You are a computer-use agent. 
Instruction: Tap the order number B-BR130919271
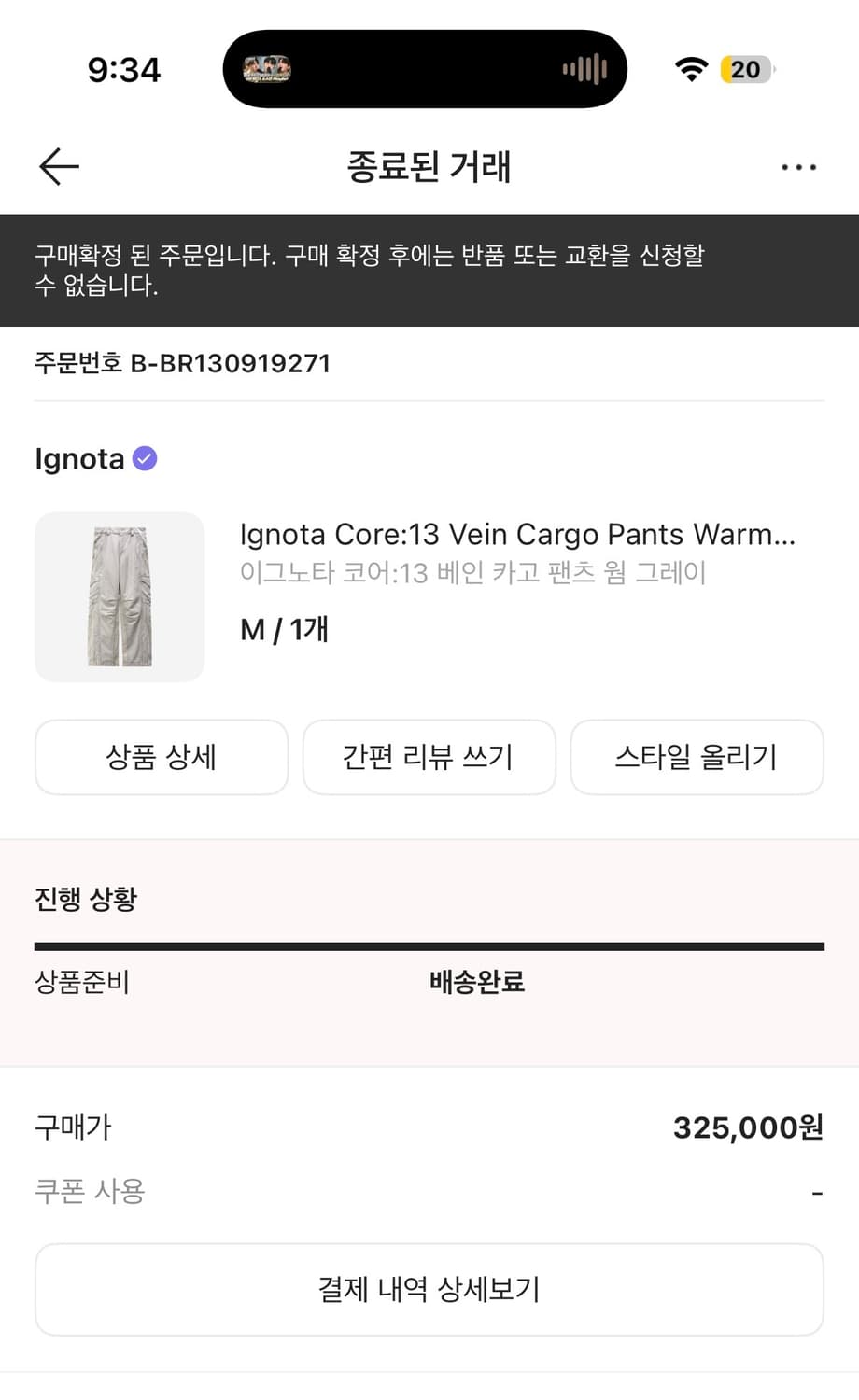point(182,363)
